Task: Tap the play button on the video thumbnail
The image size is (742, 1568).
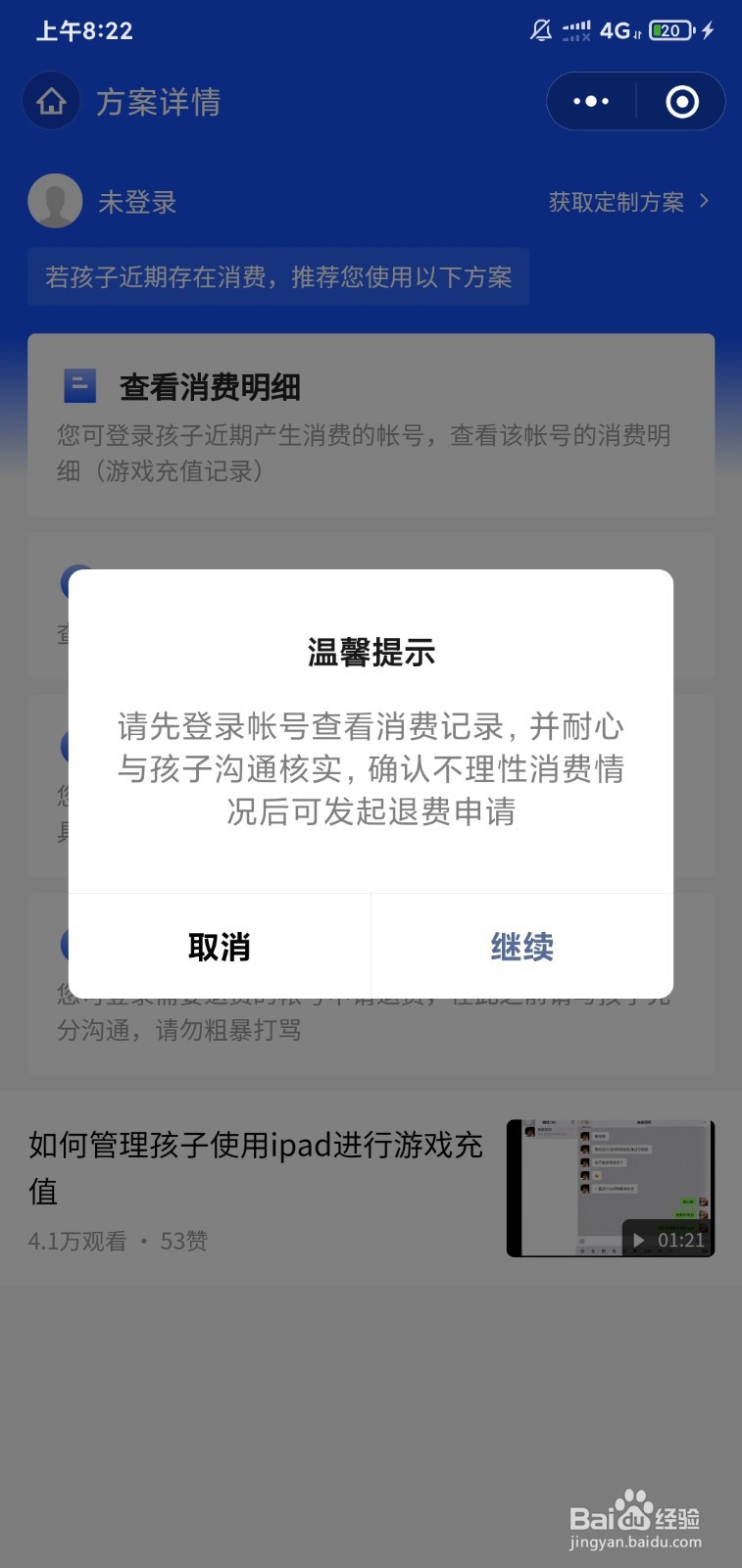Action: click(x=637, y=1239)
